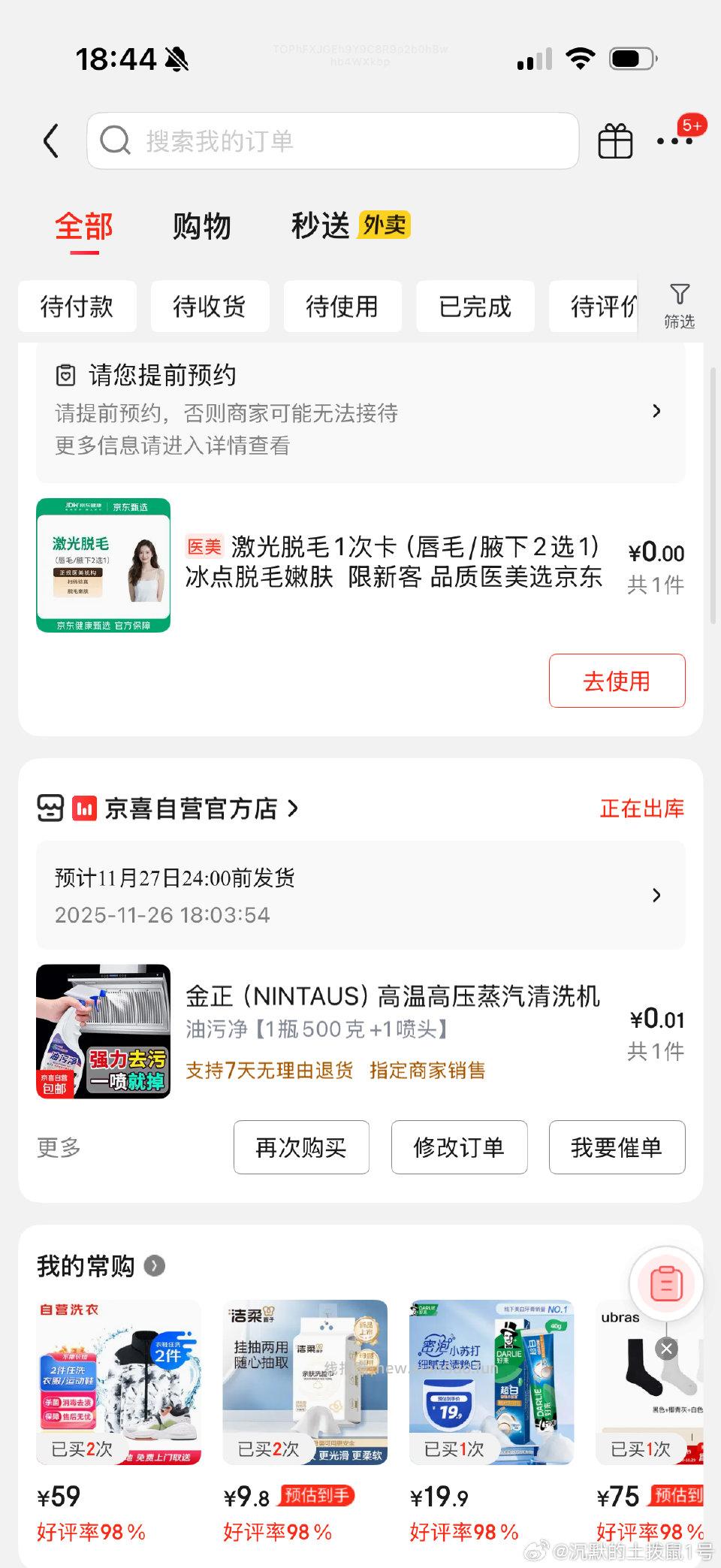Dismiss the ubras socks recommendation card
This screenshot has width=721, height=1568.
[x=666, y=1349]
